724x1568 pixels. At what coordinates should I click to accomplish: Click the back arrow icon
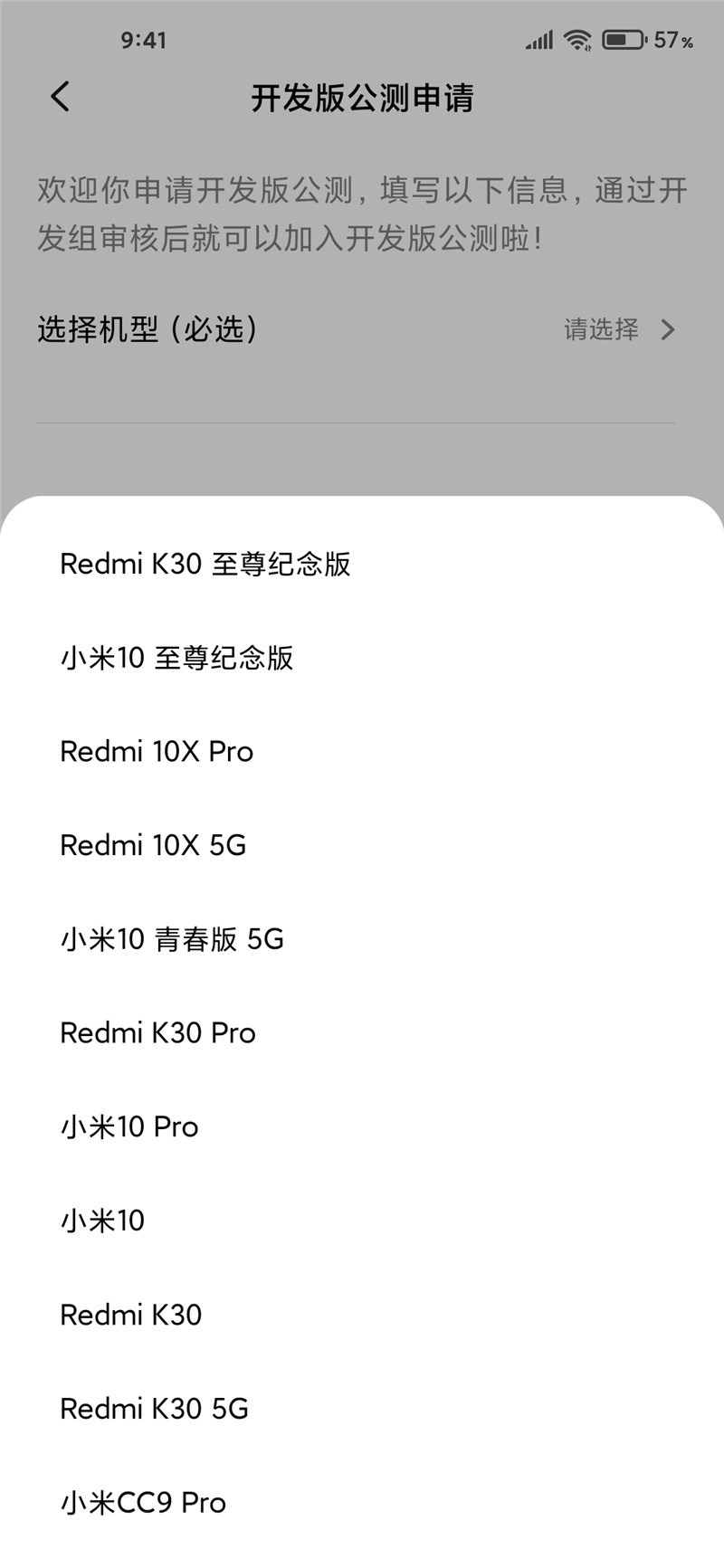pyautogui.click(x=60, y=96)
